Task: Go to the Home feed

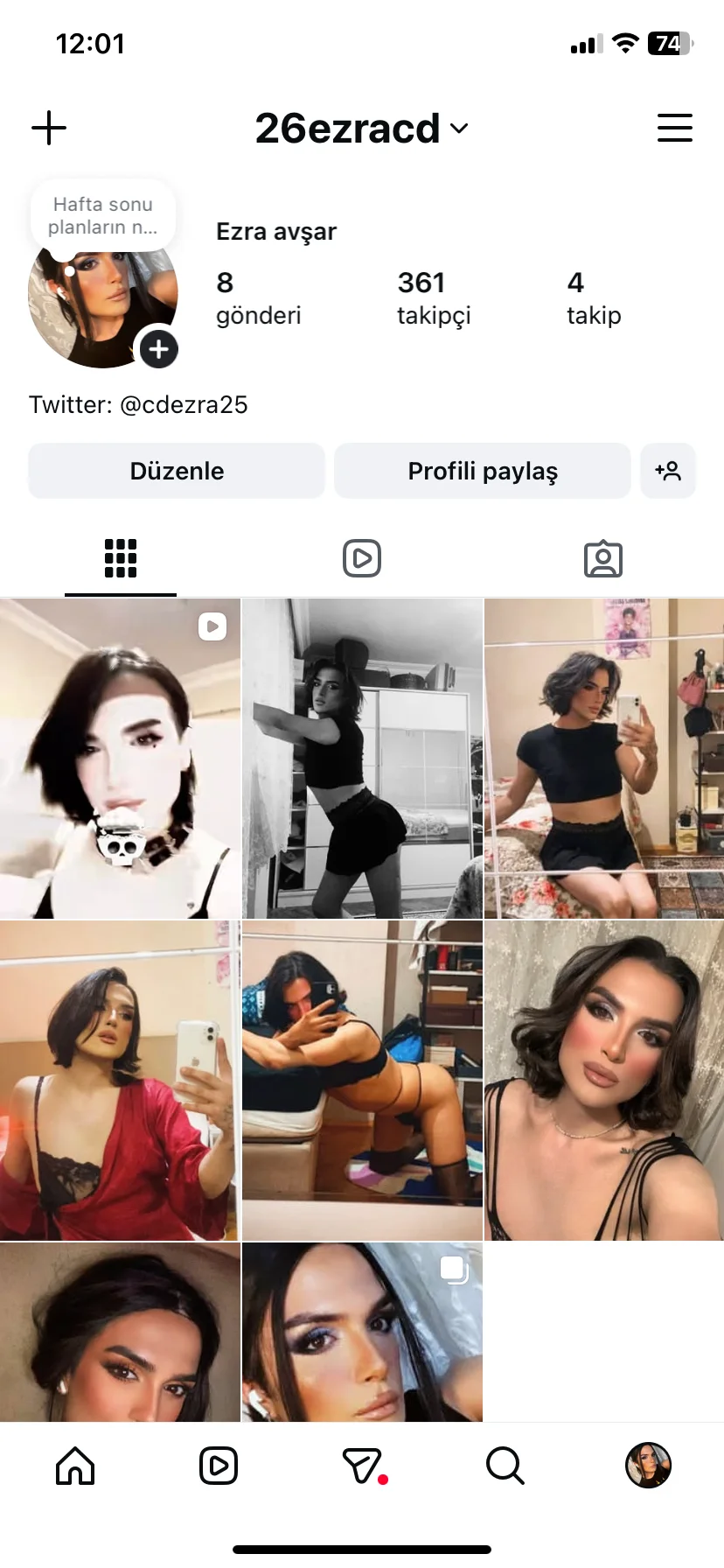Action: (x=75, y=1466)
